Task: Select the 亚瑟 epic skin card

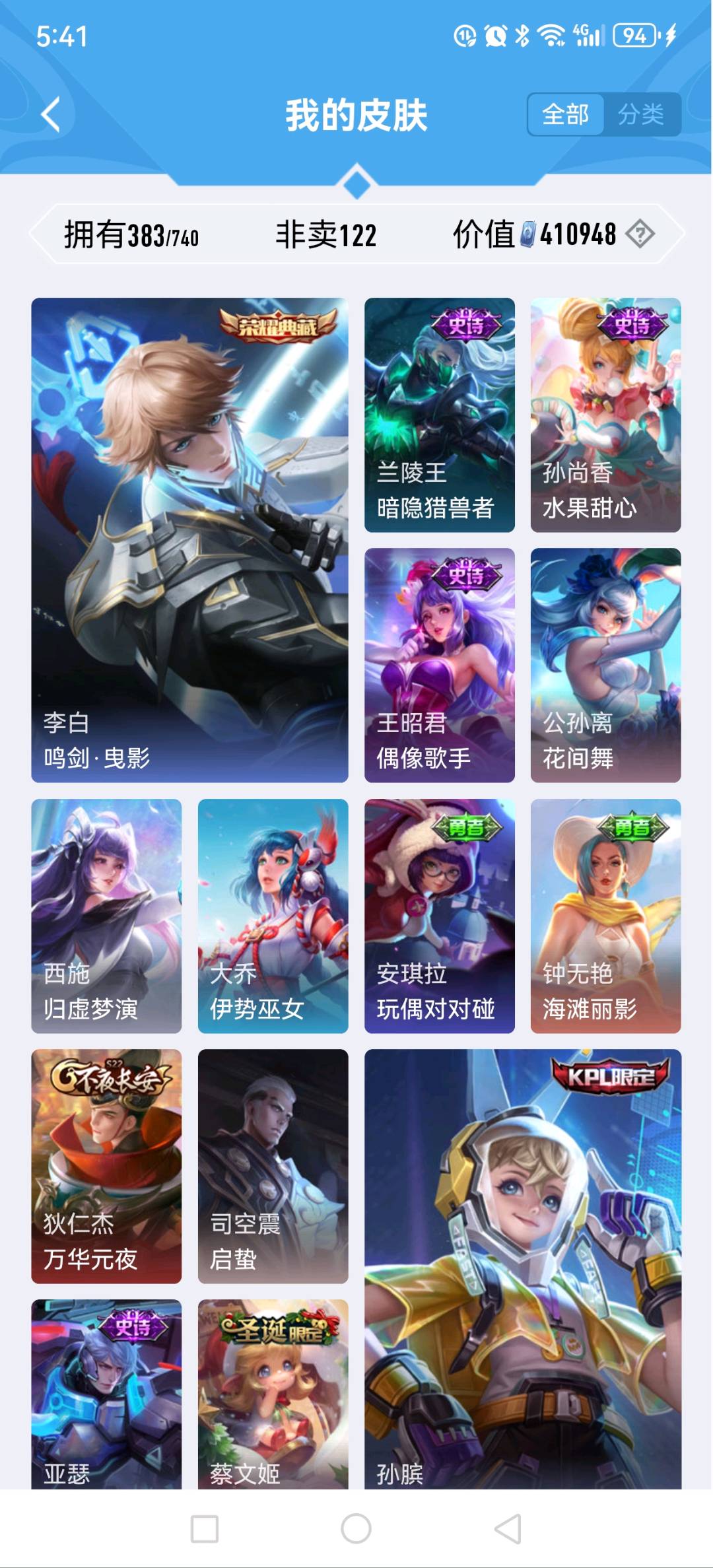Action: (106, 1393)
